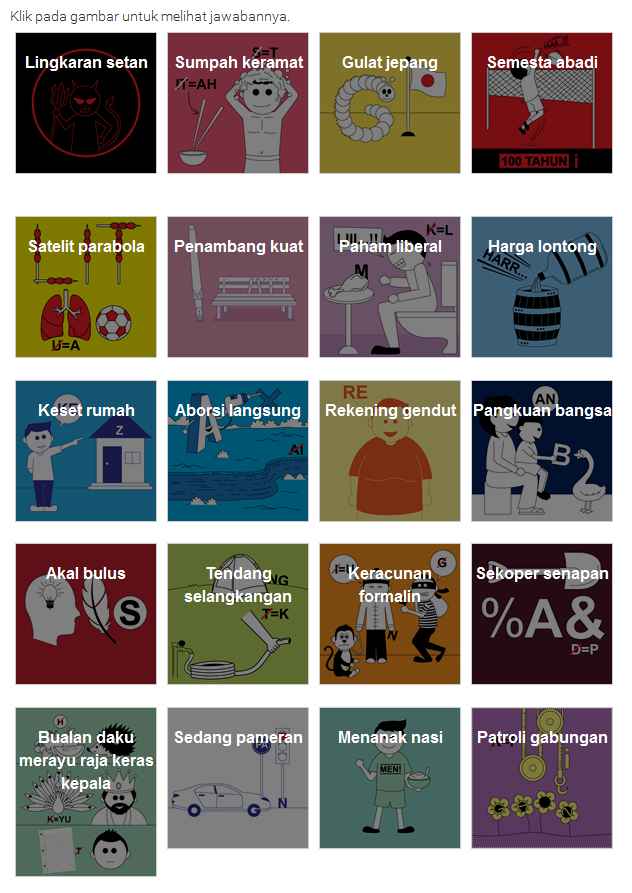Open the Semesta abadi tile
Image resolution: width=632 pixels, height=893 pixels.
[x=542, y=103]
